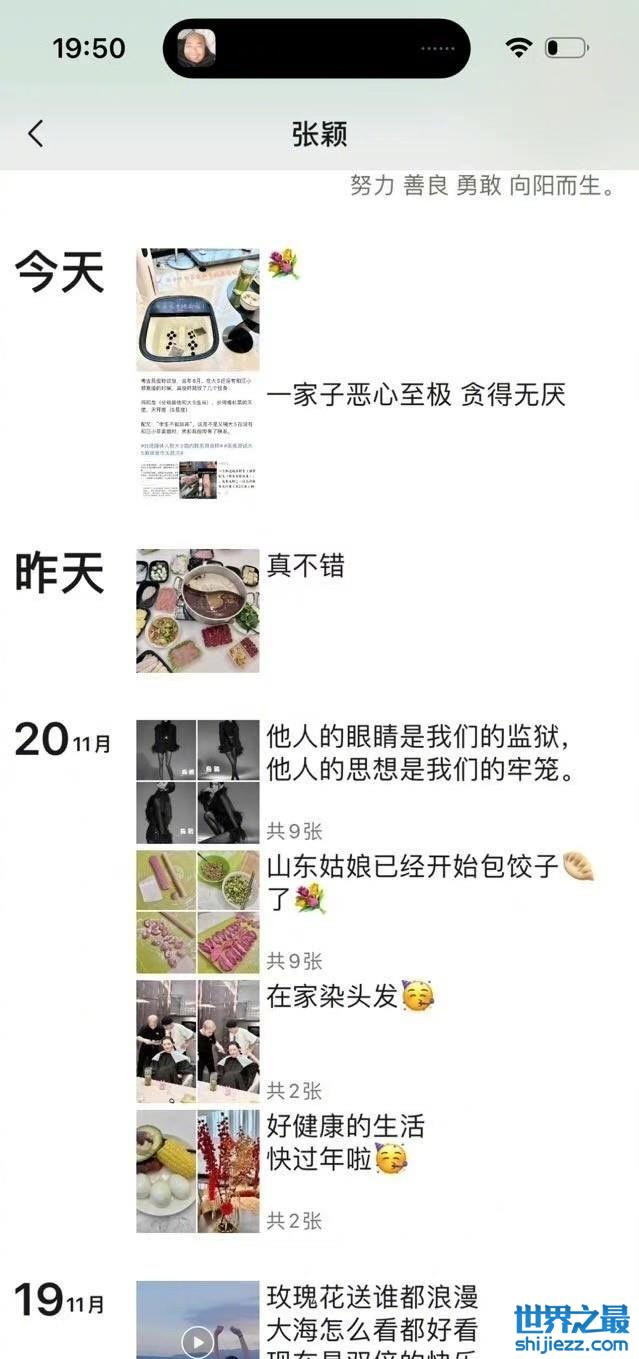Play the video post '玫瑰花送谁都浪漫'
The image size is (639, 1359).
(198, 1338)
